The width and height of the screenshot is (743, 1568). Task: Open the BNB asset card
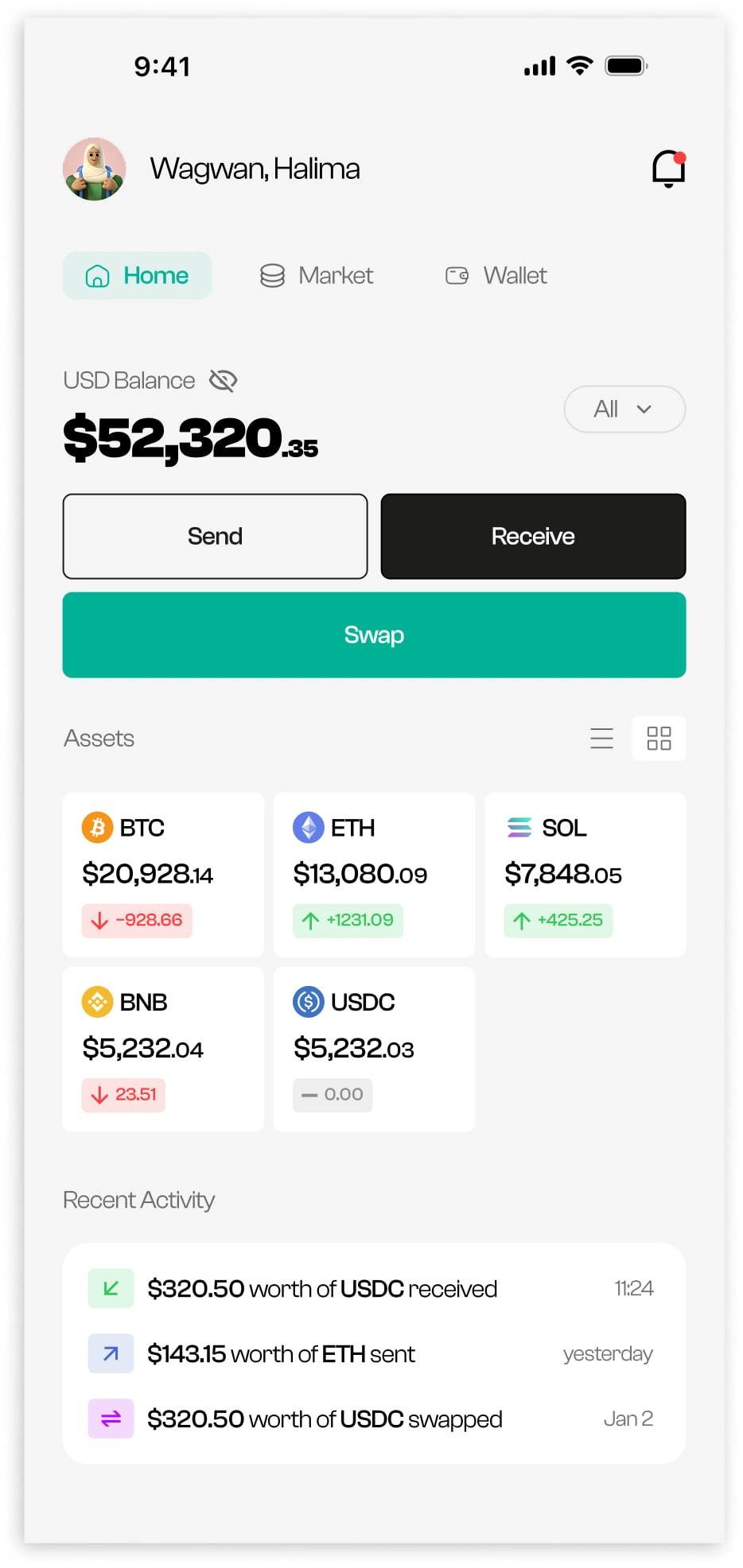(163, 1049)
